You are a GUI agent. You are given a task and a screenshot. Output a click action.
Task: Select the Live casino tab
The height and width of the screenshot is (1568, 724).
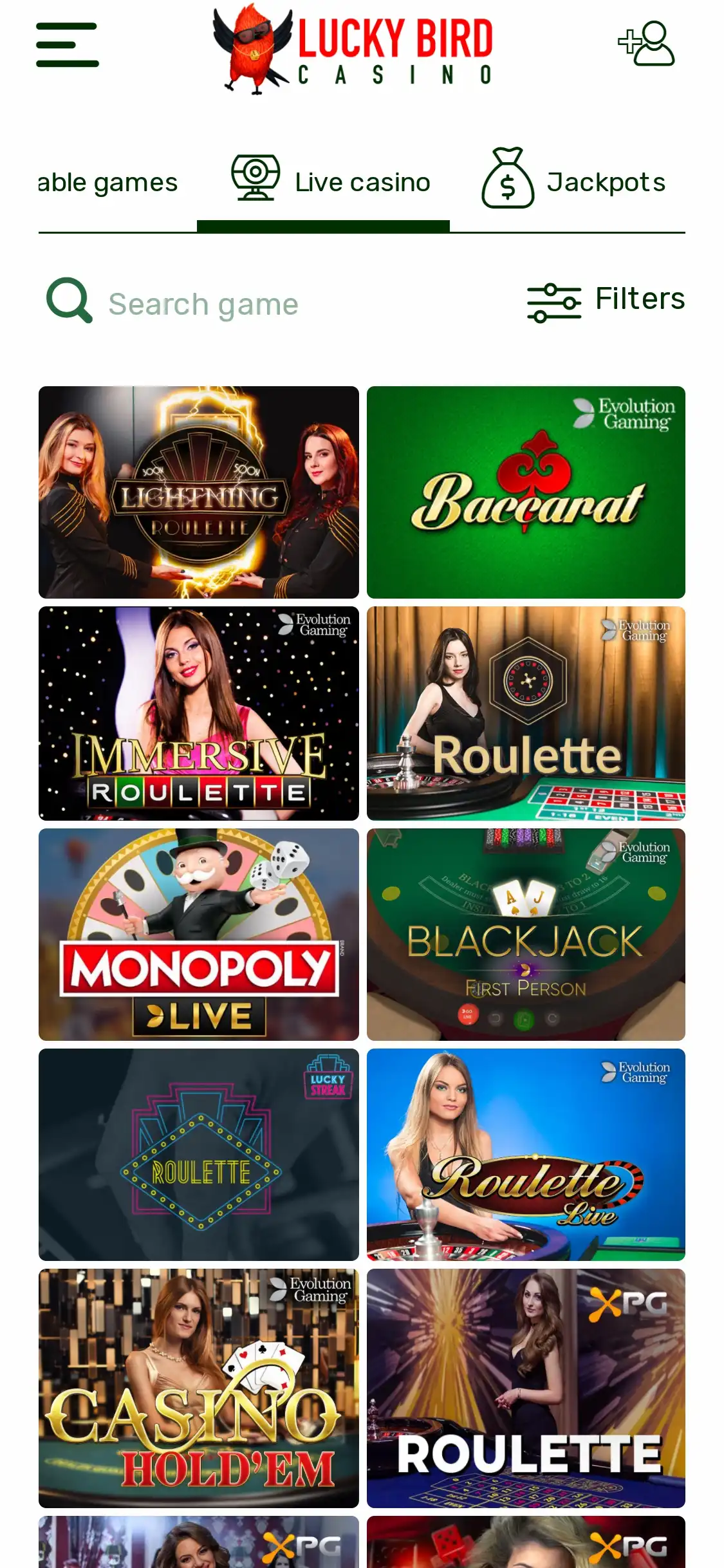coord(331,183)
